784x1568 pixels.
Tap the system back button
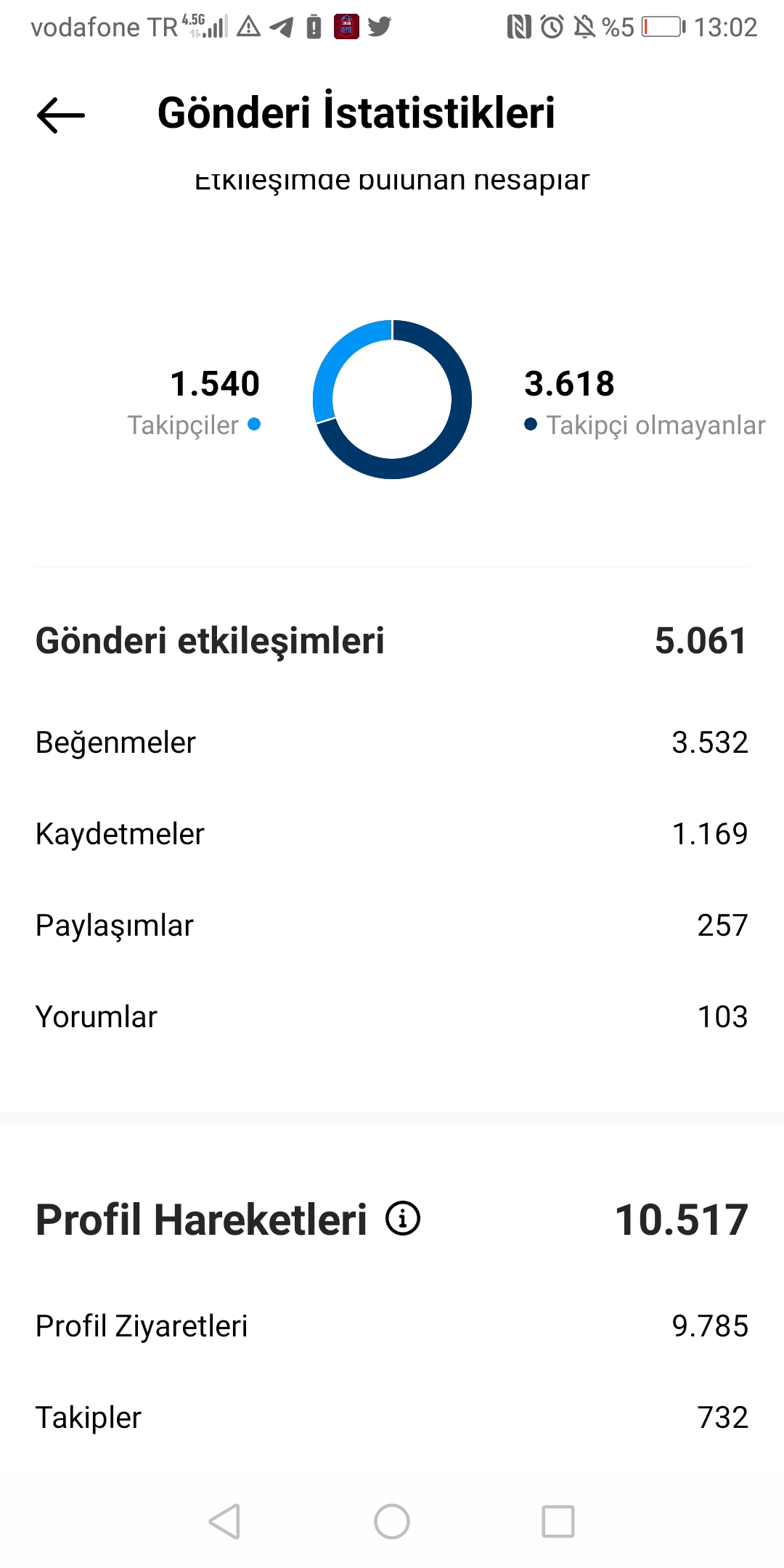tap(225, 1521)
